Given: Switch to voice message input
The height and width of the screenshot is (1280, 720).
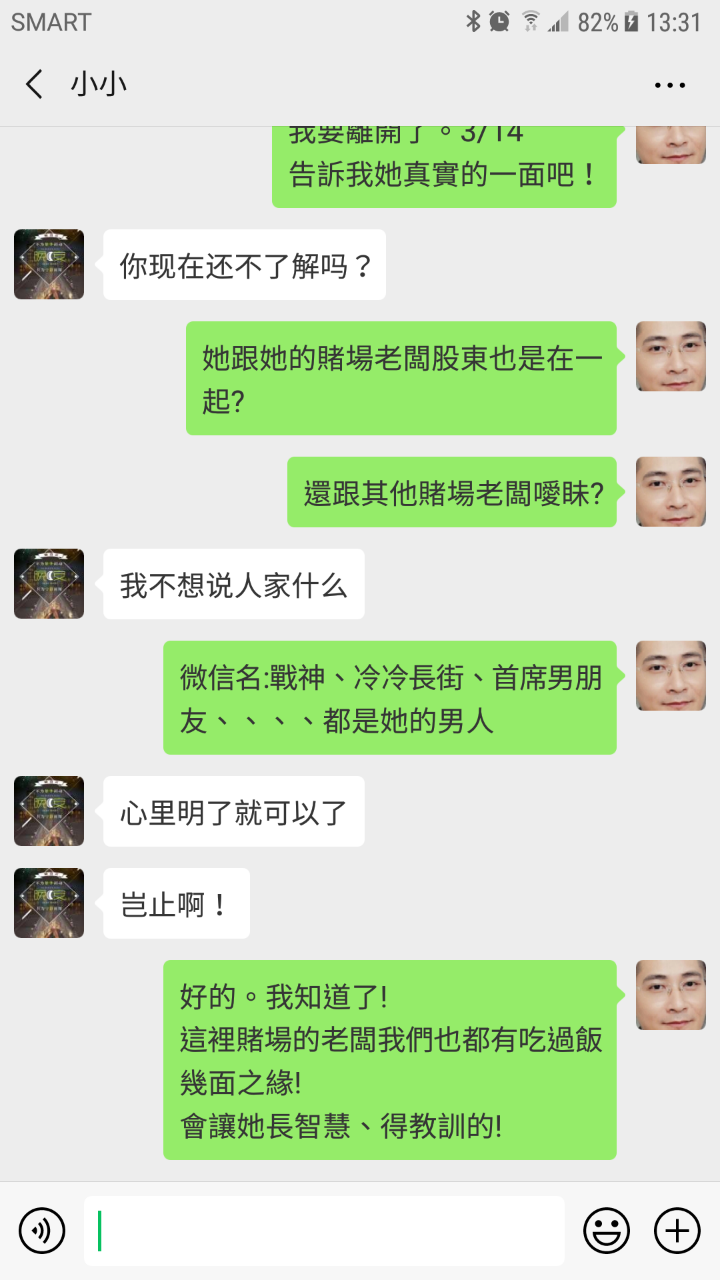Looking at the screenshot, I should [x=42, y=1230].
